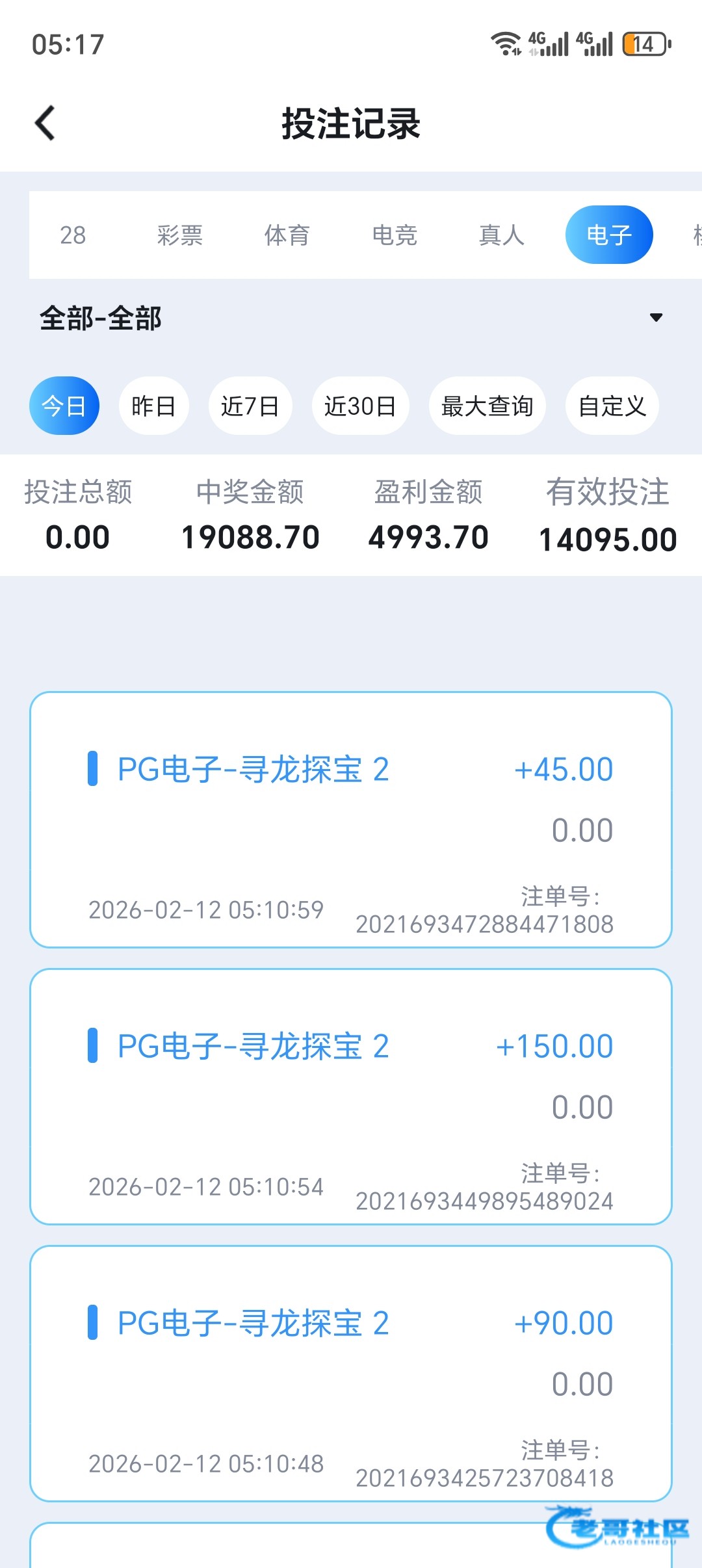The image size is (702, 1568).
Task: Open the 体育 tab
Action: 287,235
